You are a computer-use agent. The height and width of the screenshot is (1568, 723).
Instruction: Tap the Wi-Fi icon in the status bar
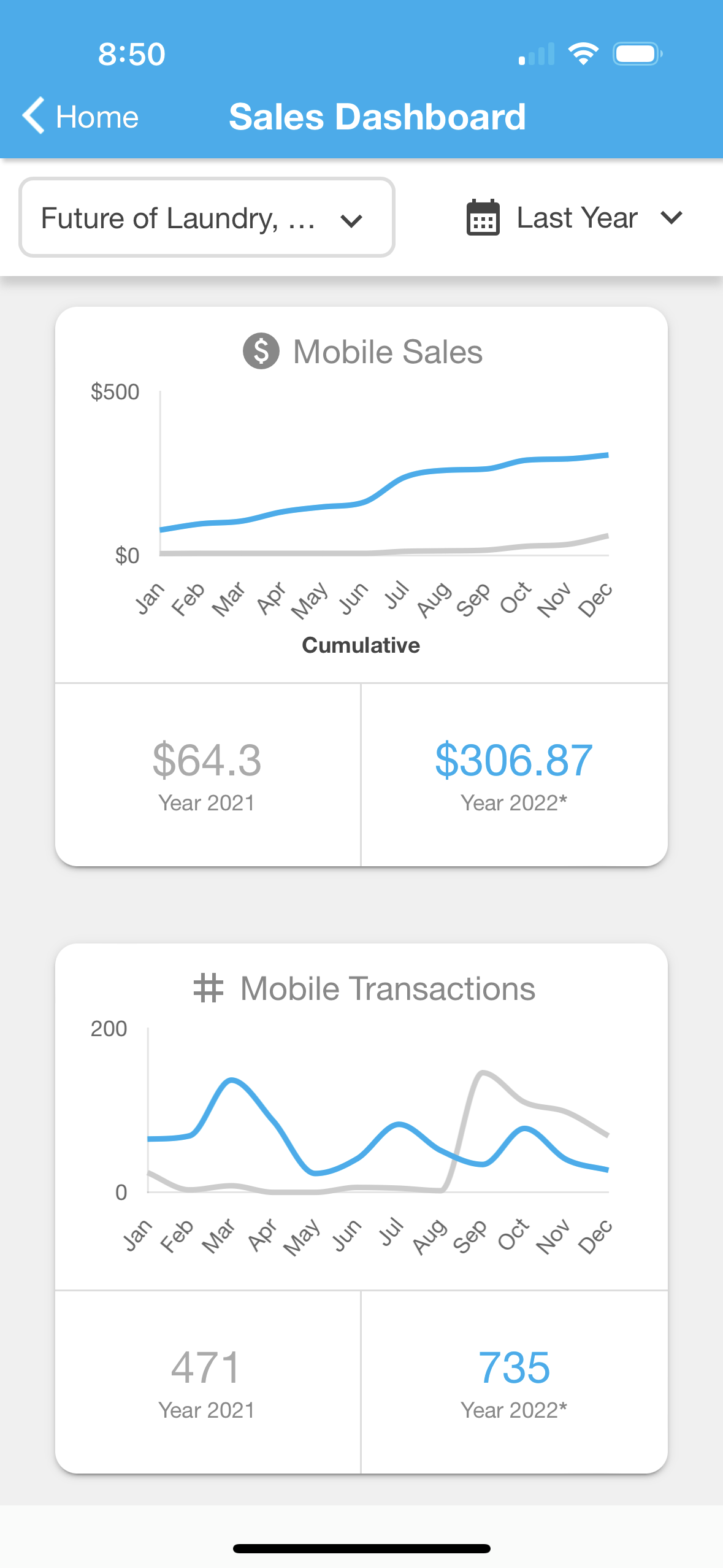[583, 54]
